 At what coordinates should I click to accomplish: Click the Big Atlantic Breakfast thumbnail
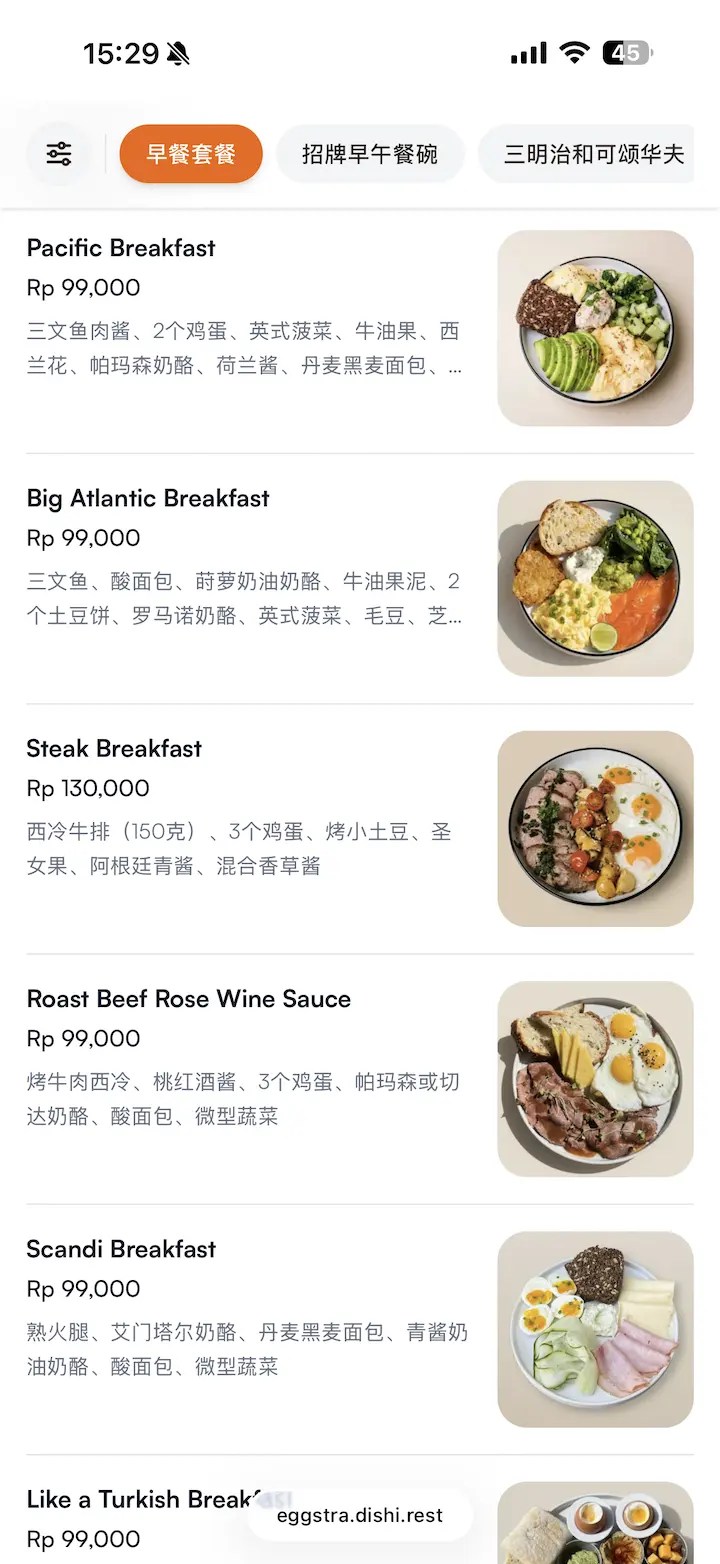click(x=595, y=578)
